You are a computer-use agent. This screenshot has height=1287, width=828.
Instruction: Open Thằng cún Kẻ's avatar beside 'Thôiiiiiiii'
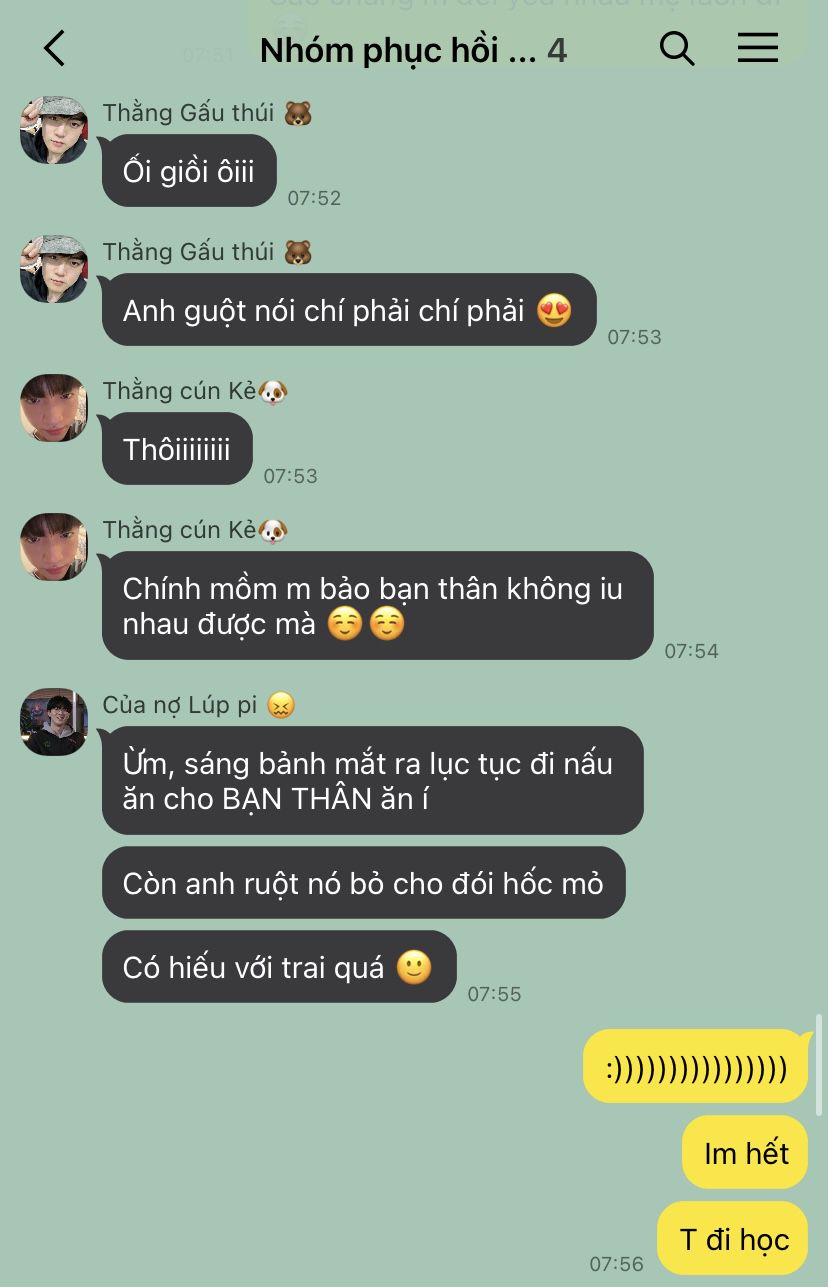(x=54, y=407)
